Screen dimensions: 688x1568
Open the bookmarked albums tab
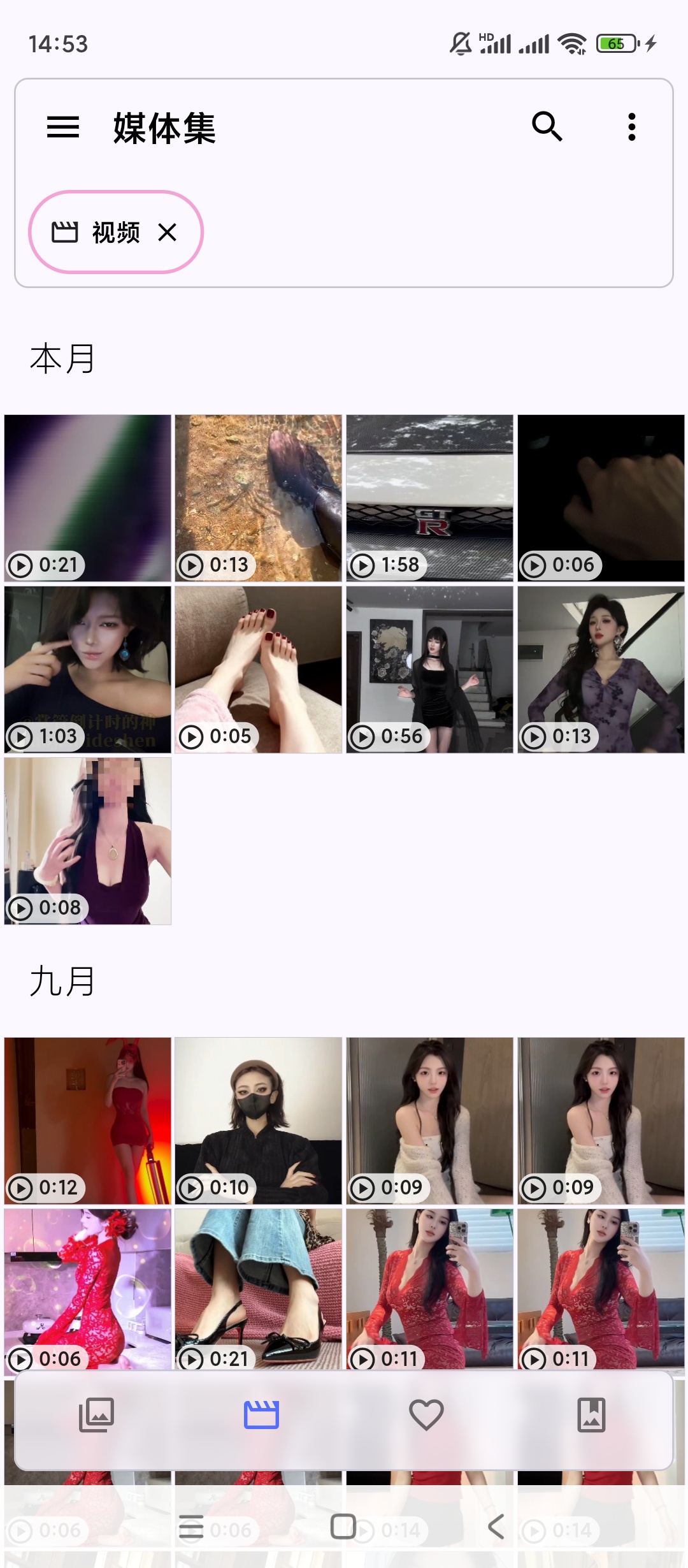pyautogui.click(x=591, y=1415)
